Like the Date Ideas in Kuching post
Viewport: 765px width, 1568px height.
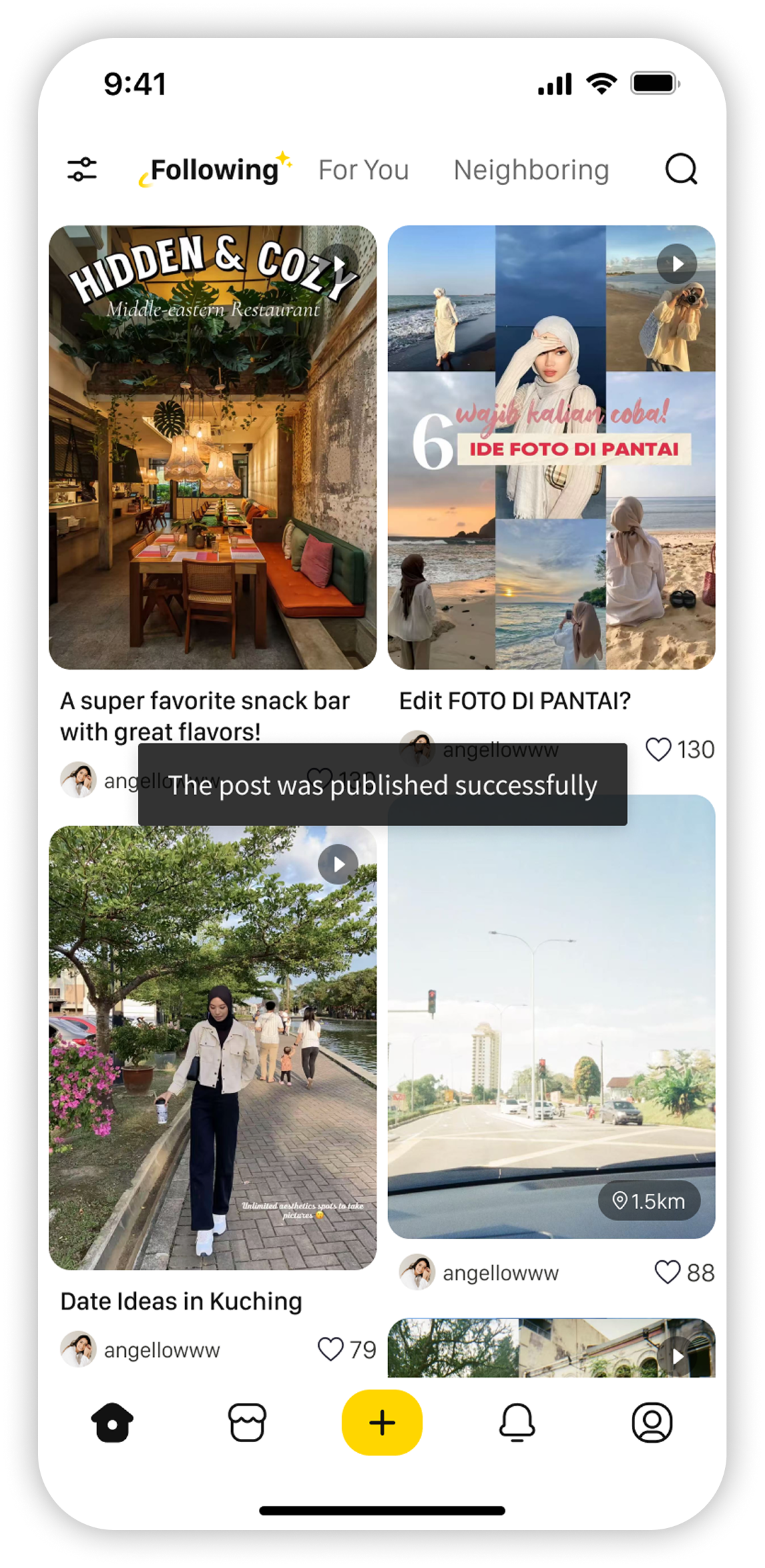pos(330,1350)
